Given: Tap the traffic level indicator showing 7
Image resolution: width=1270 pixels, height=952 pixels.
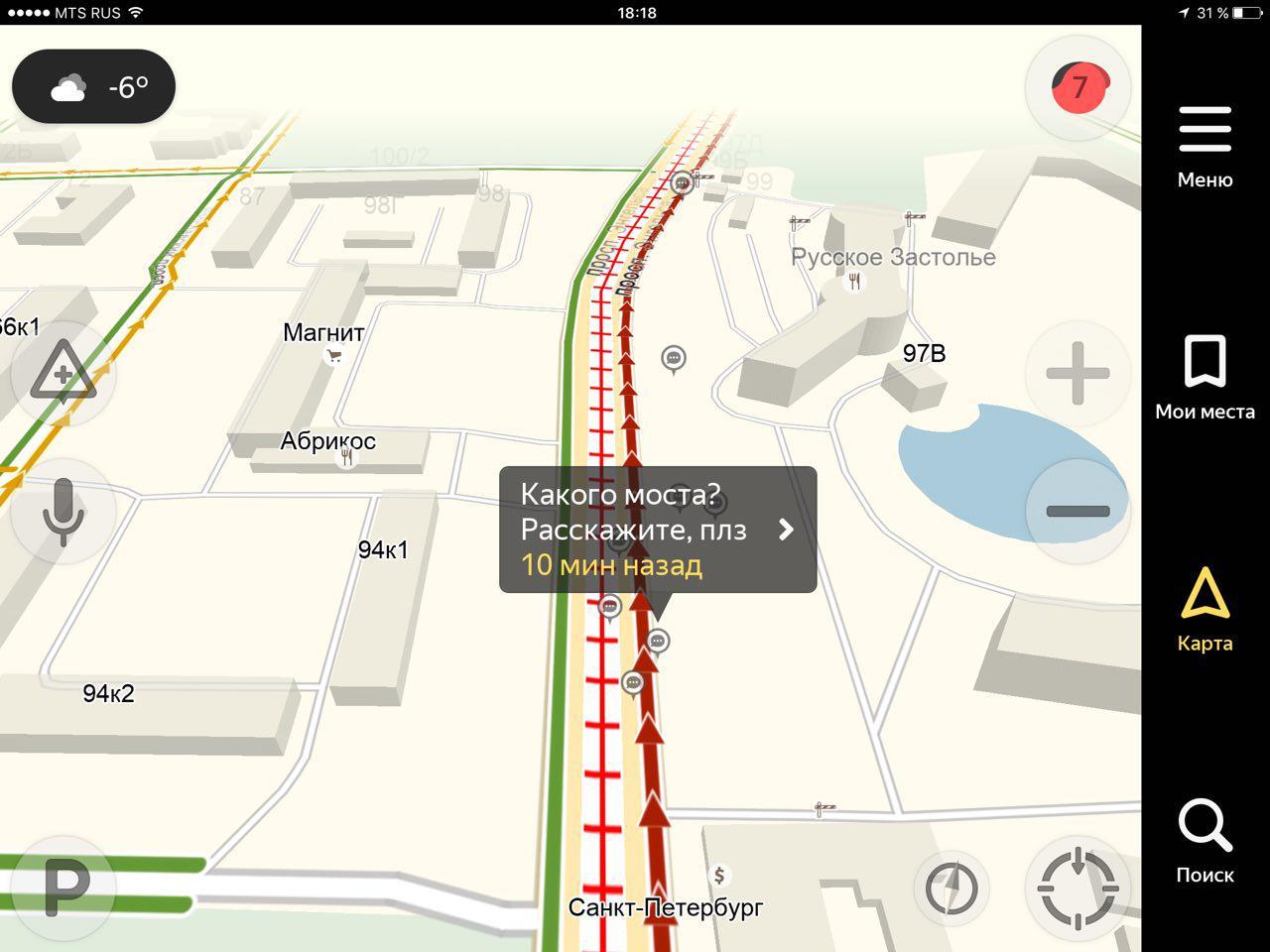Looking at the screenshot, I should [x=1079, y=88].
